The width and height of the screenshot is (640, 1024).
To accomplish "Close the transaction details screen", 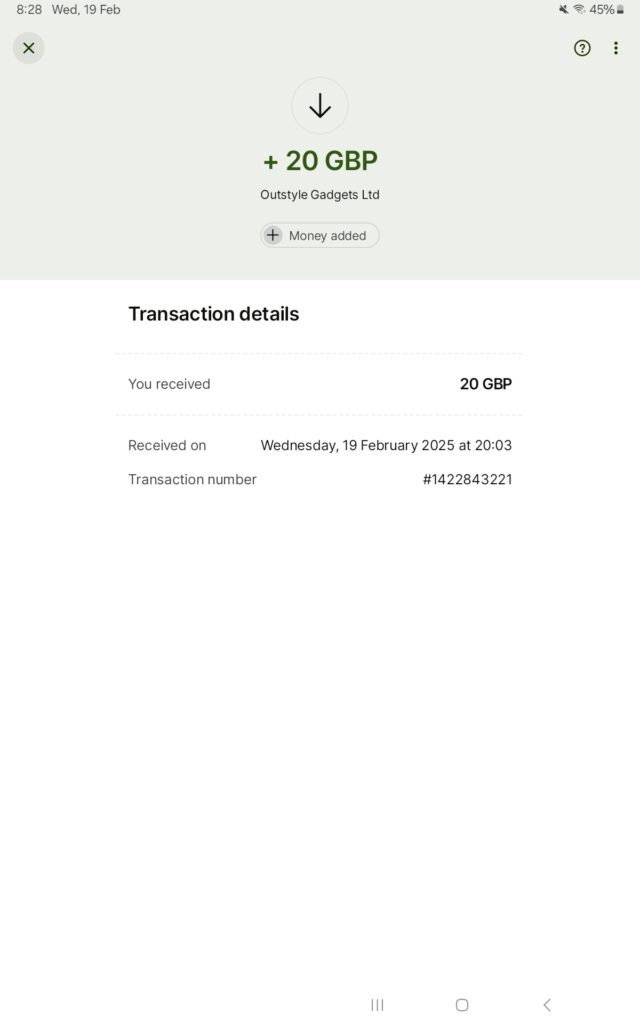I will tap(28, 48).
